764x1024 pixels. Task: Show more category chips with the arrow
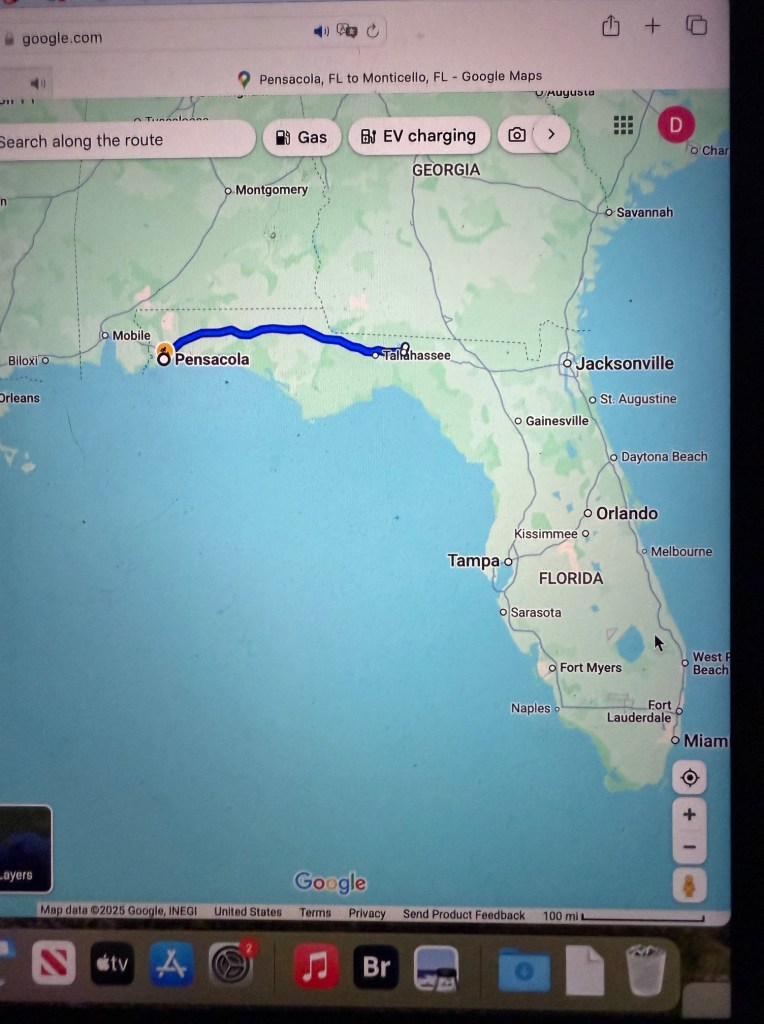tap(551, 134)
